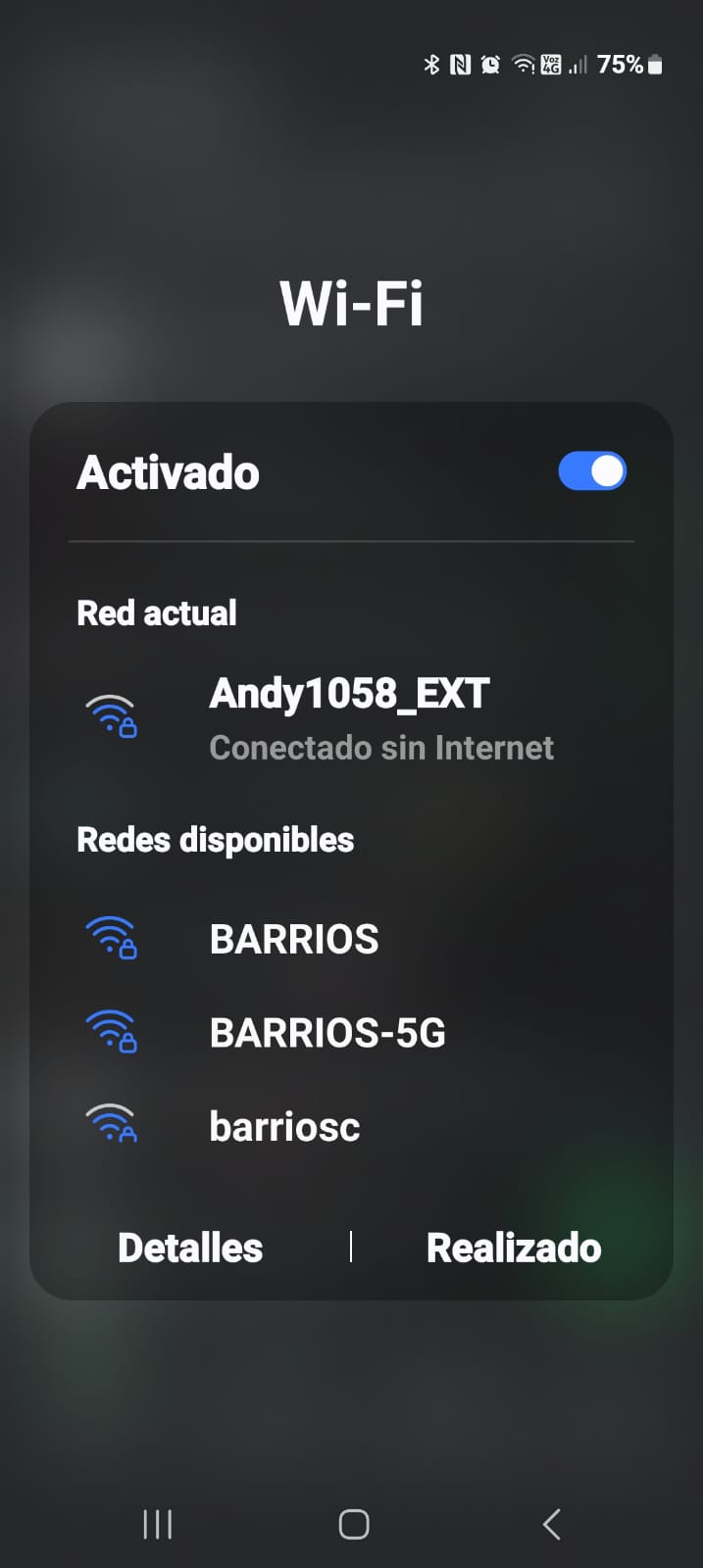Open the connected network Andy1058_EXT

click(x=348, y=718)
